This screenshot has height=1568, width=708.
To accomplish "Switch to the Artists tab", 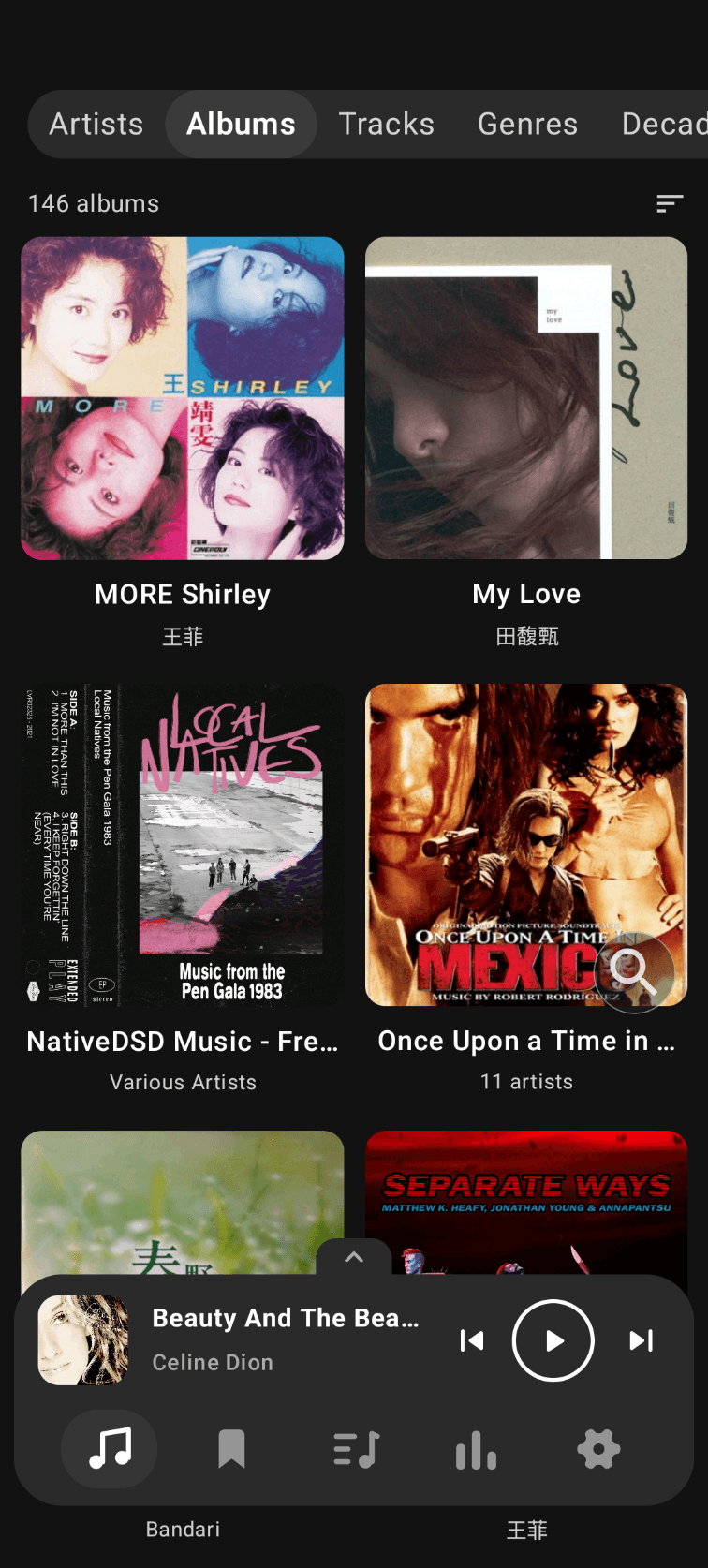I will pyautogui.click(x=96, y=124).
